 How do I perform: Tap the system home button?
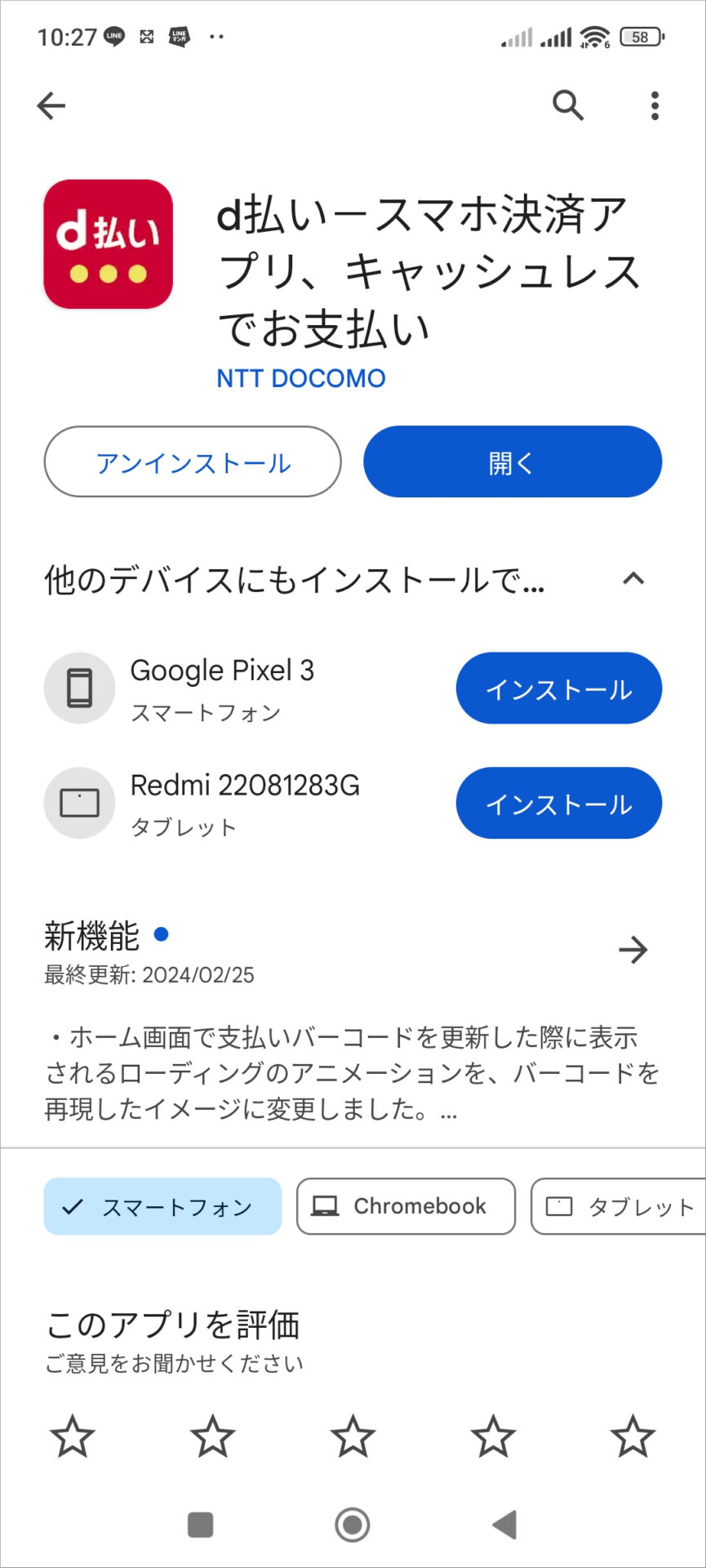coord(353,1525)
